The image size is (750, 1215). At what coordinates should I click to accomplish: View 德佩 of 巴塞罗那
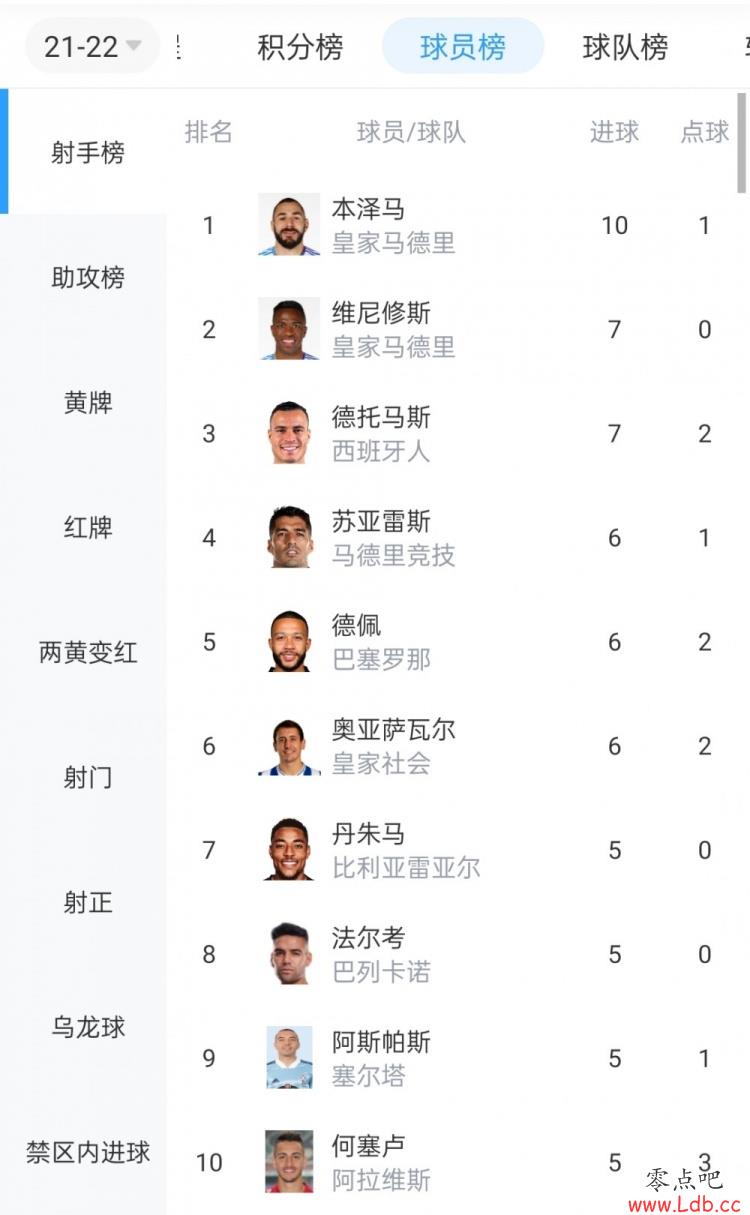pos(357,641)
